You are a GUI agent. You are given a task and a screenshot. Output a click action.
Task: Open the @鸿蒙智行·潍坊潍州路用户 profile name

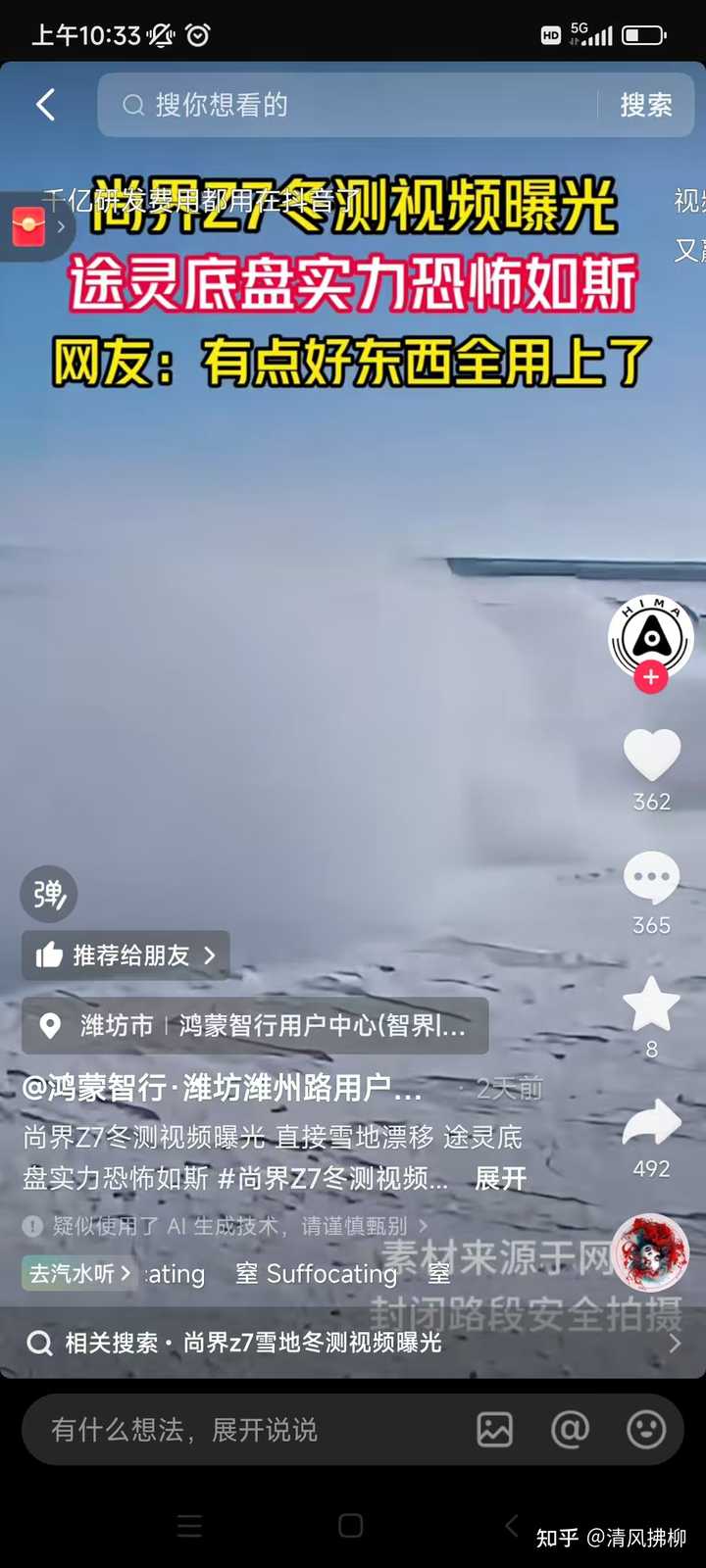click(222, 1088)
